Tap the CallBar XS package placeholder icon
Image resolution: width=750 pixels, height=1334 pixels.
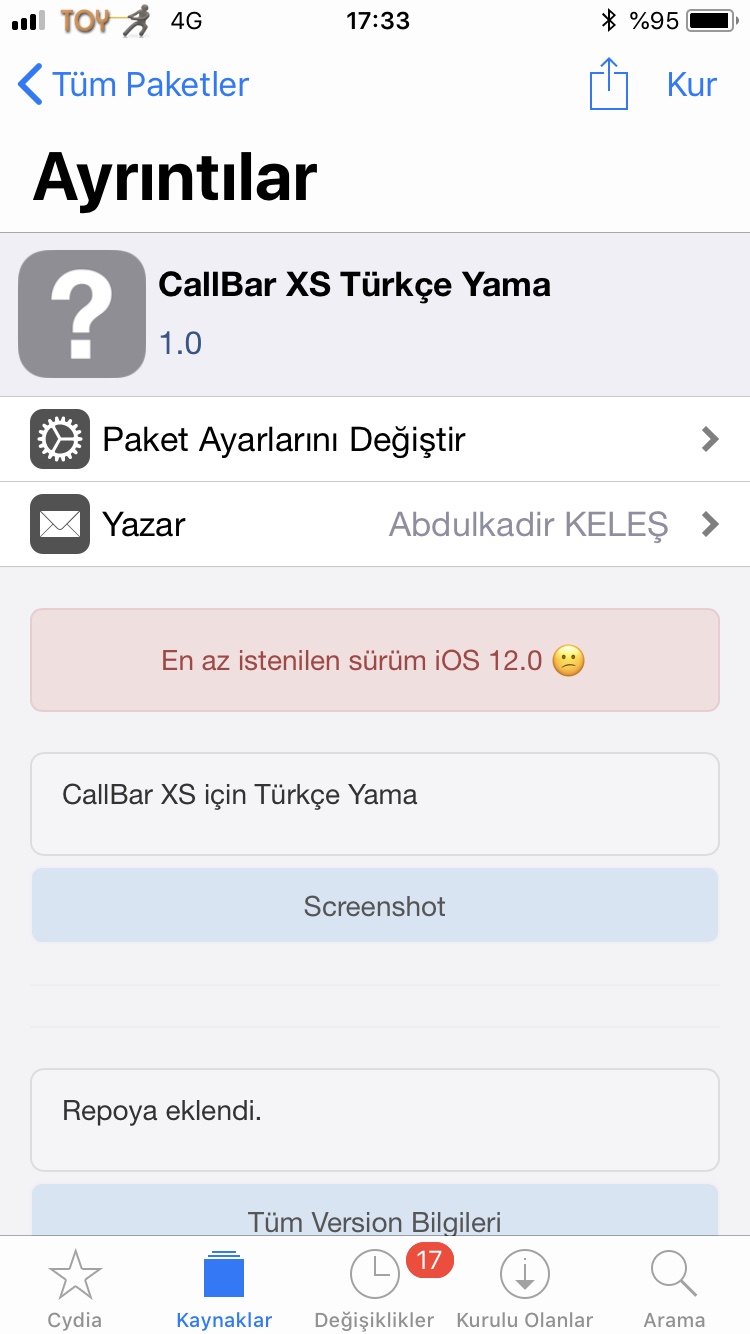point(82,313)
